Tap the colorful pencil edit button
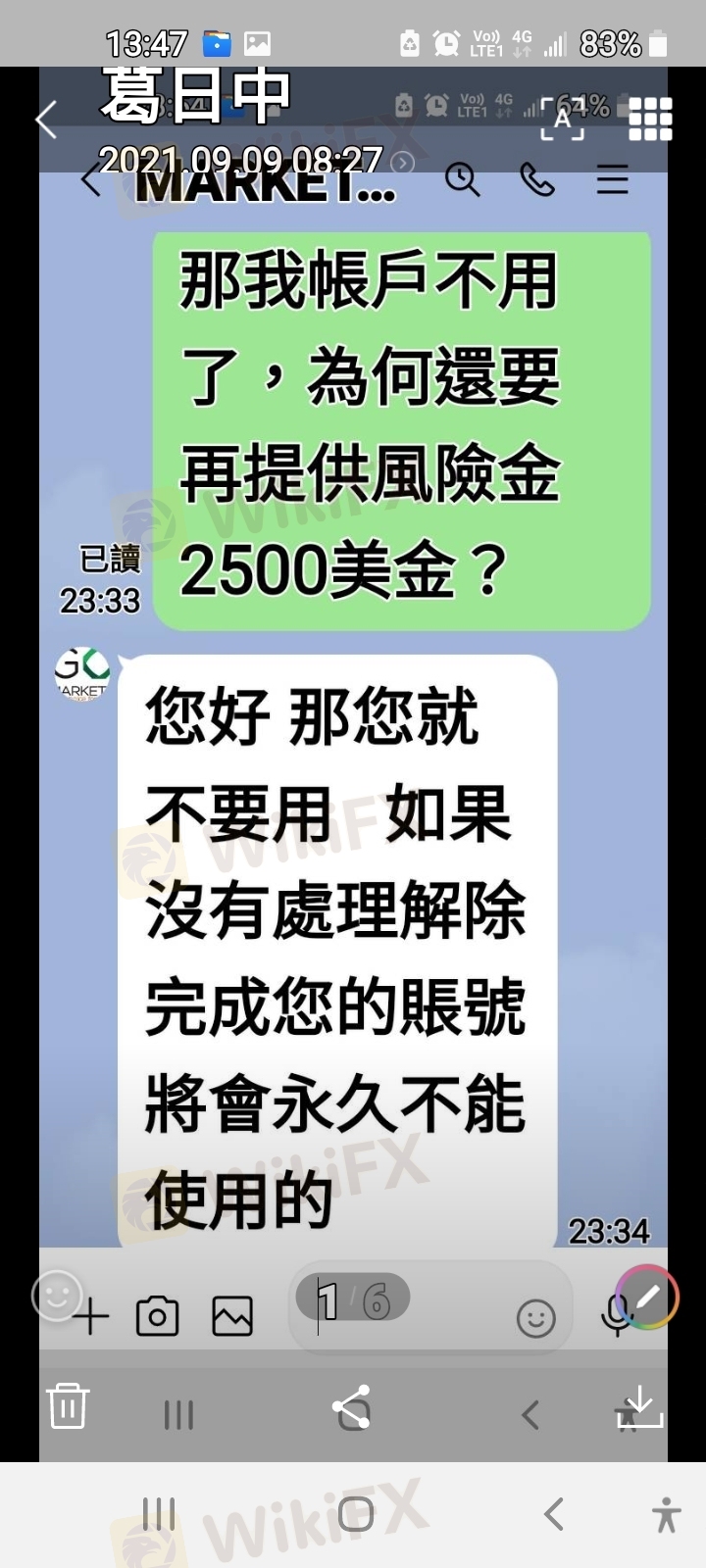Screen dimensions: 706x1568 (647, 1297)
